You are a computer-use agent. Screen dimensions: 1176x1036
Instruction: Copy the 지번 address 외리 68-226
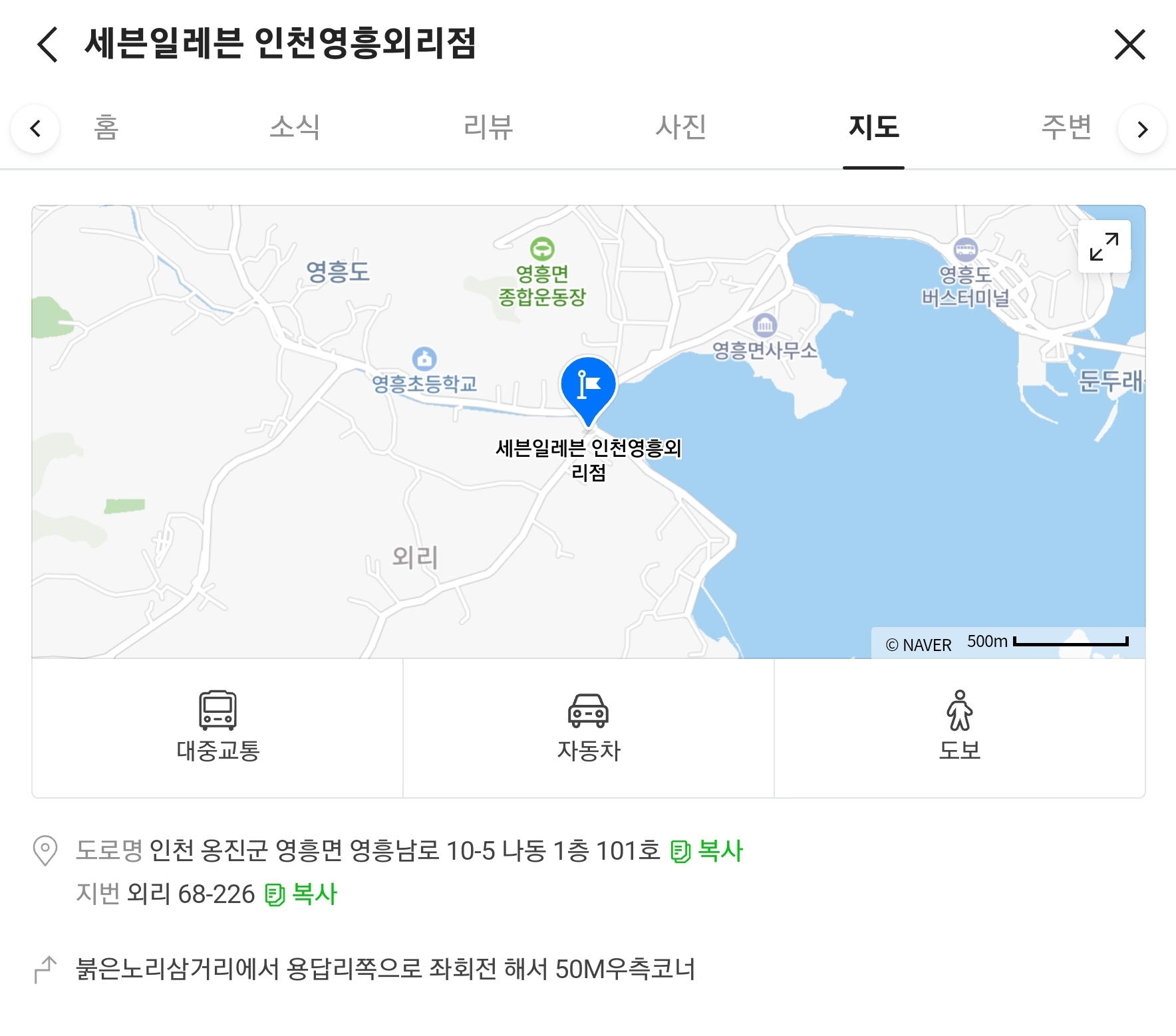click(302, 894)
